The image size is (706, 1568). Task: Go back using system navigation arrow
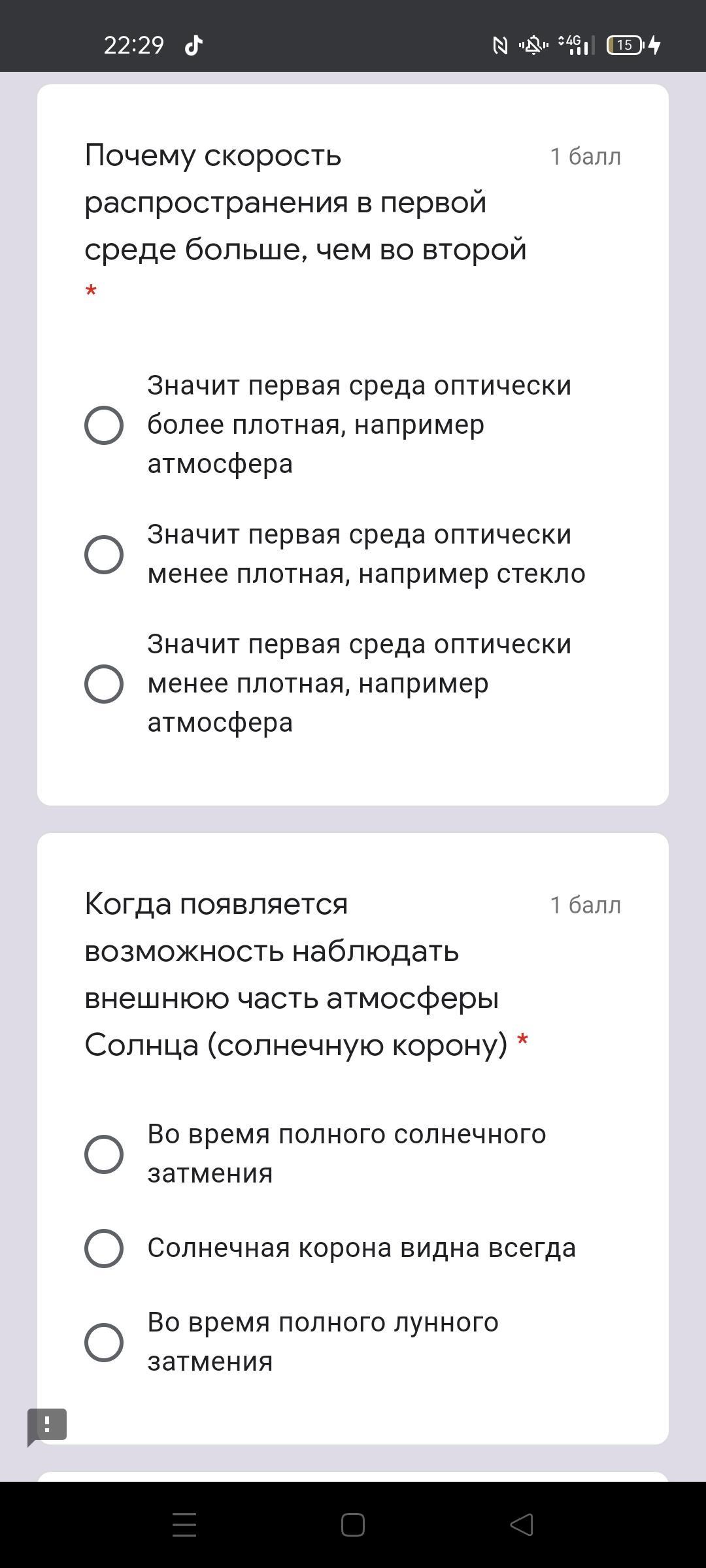[522, 1525]
